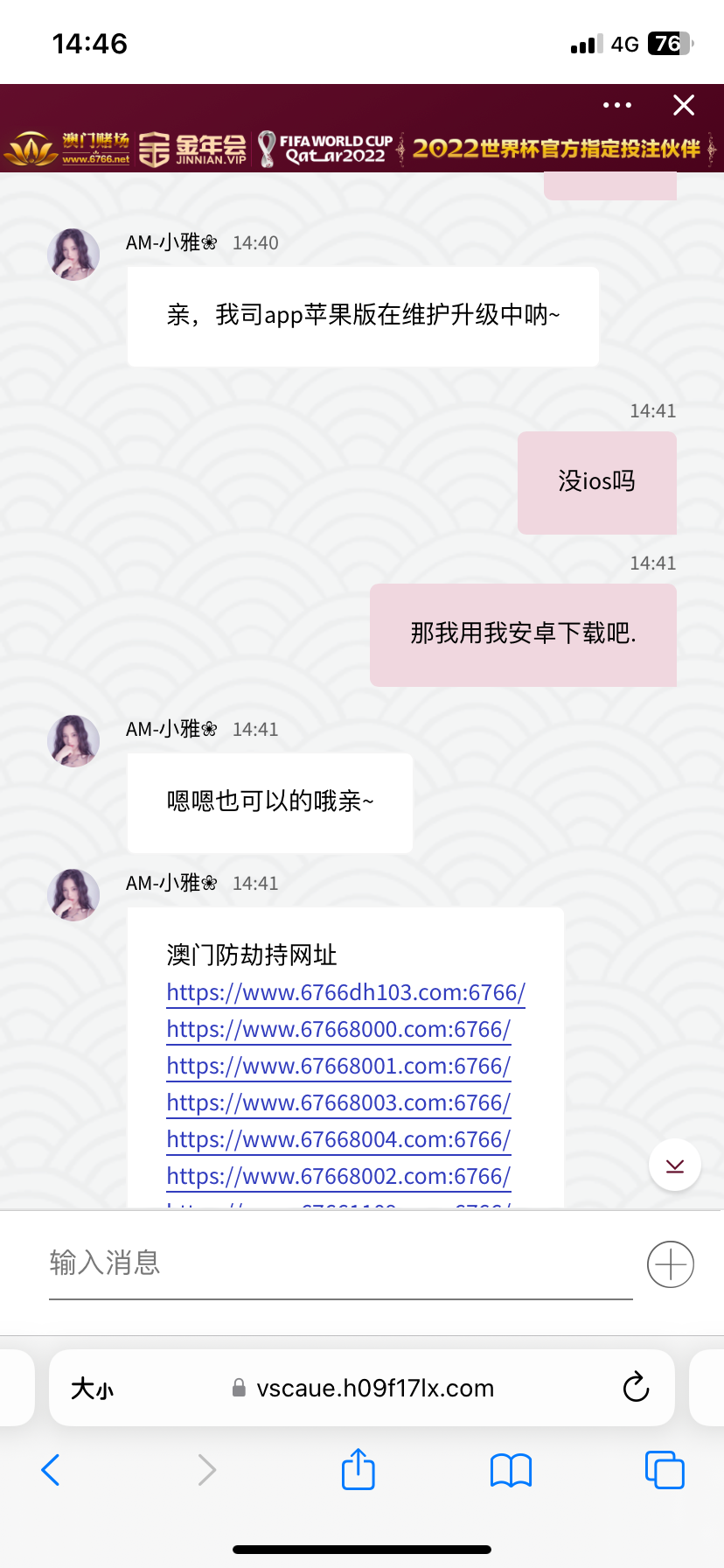724x1568 pixels.
Task: Open link www.6766dh103.com:6766
Action: click(345, 992)
